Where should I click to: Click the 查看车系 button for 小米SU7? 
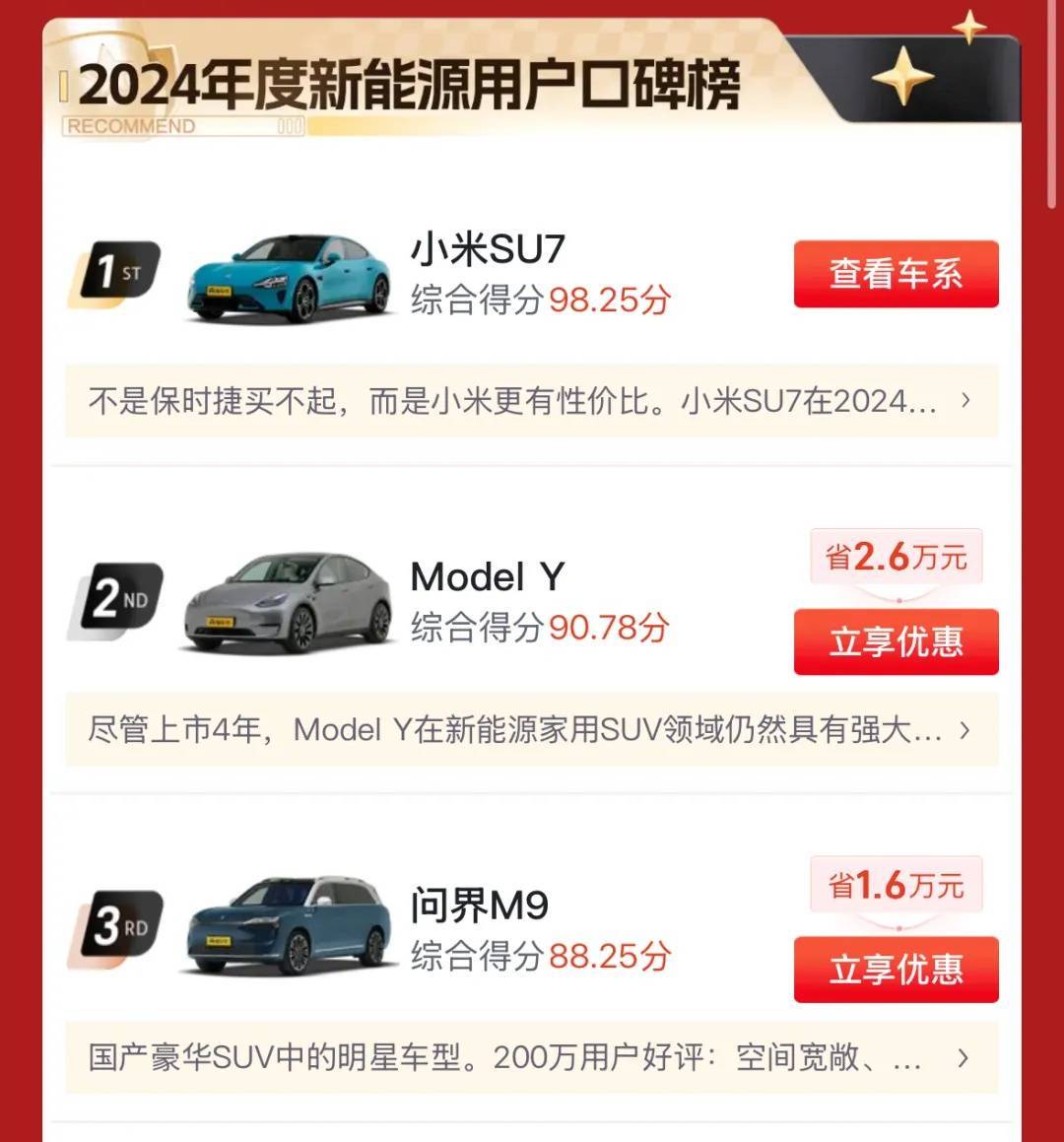pos(897,274)
